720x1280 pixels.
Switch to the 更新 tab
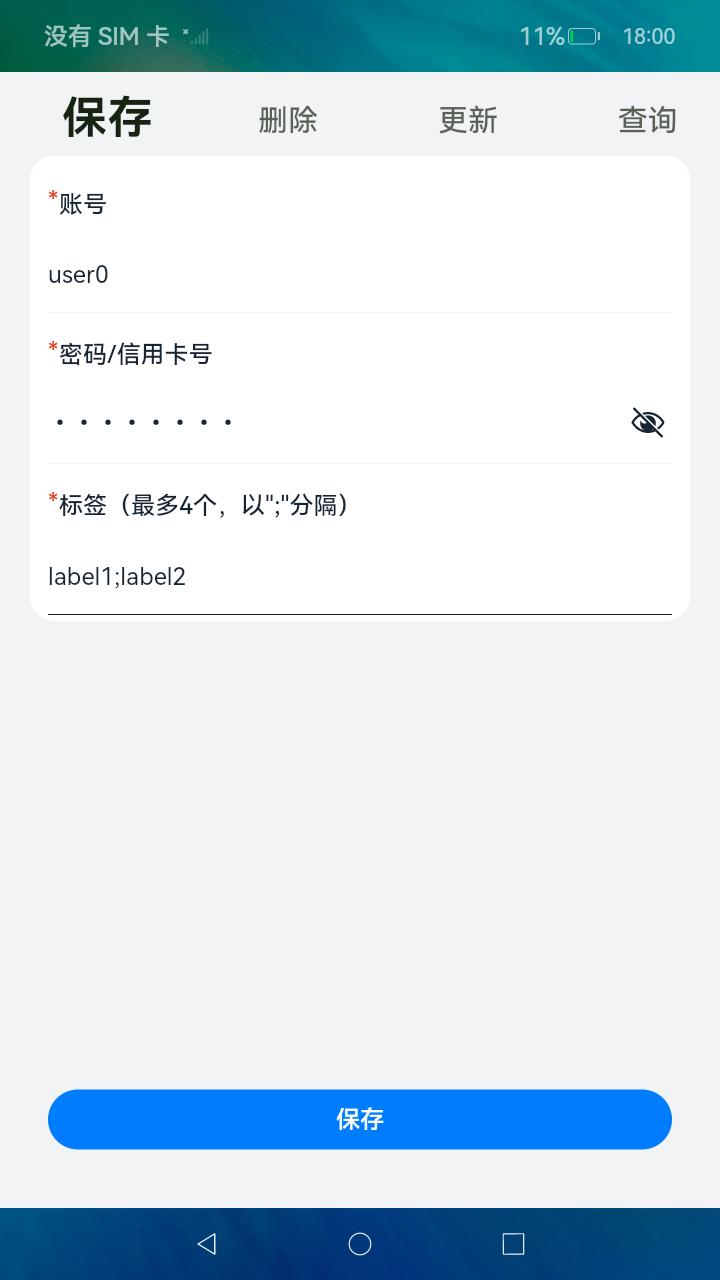coord(468,120)
